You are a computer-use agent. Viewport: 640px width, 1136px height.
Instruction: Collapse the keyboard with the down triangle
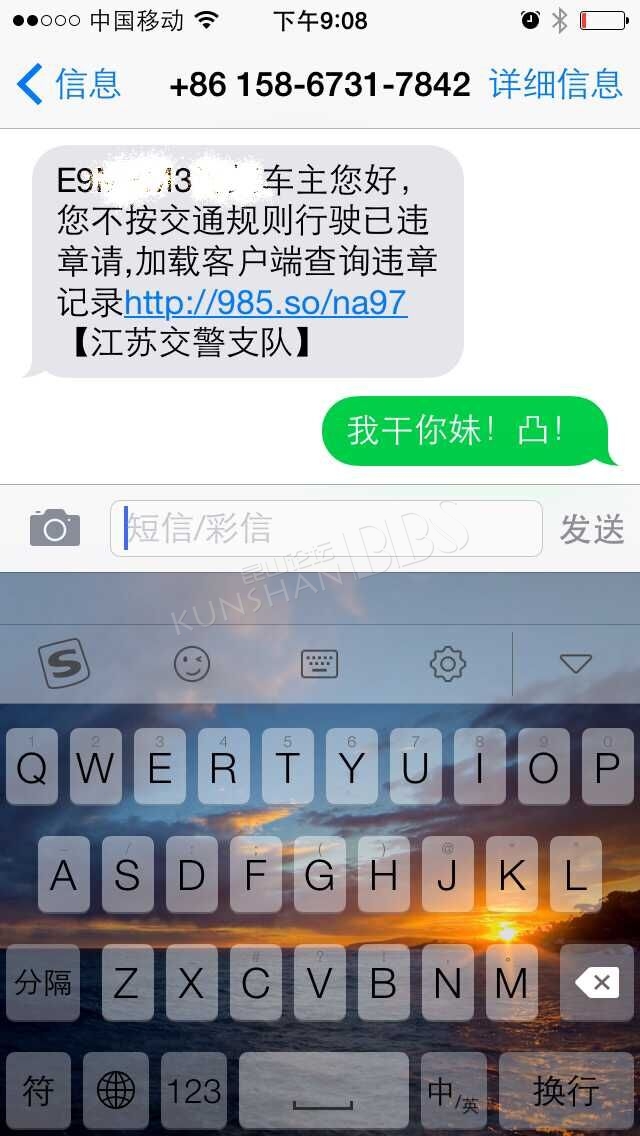click(576, 663)
